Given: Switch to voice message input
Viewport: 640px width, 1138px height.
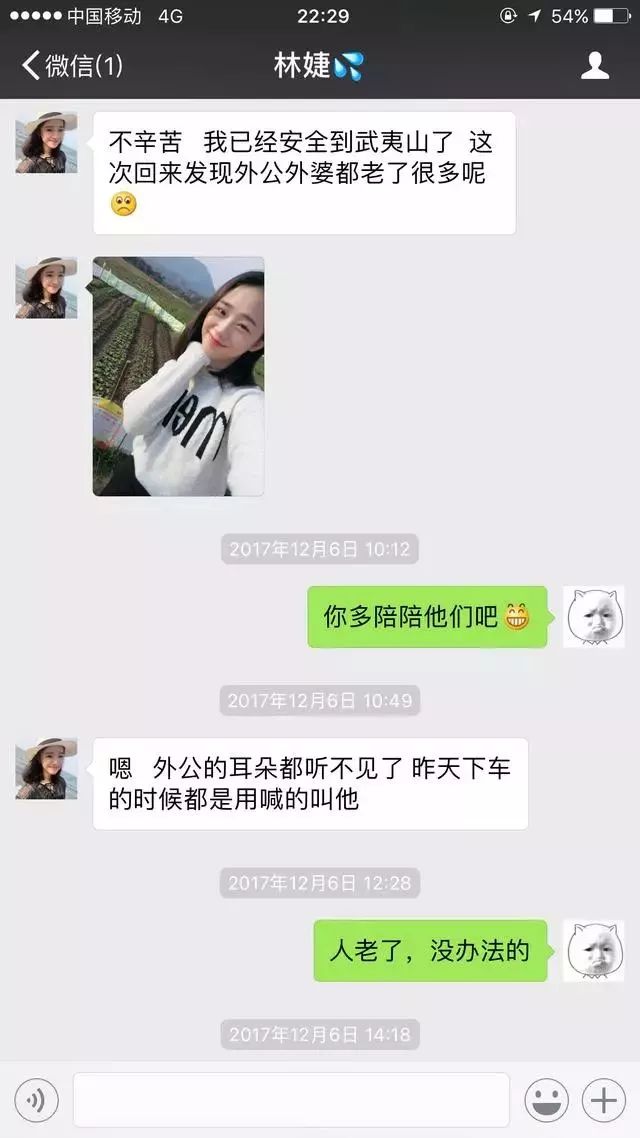Looking at the screenshot, I should click(36, 1100).
